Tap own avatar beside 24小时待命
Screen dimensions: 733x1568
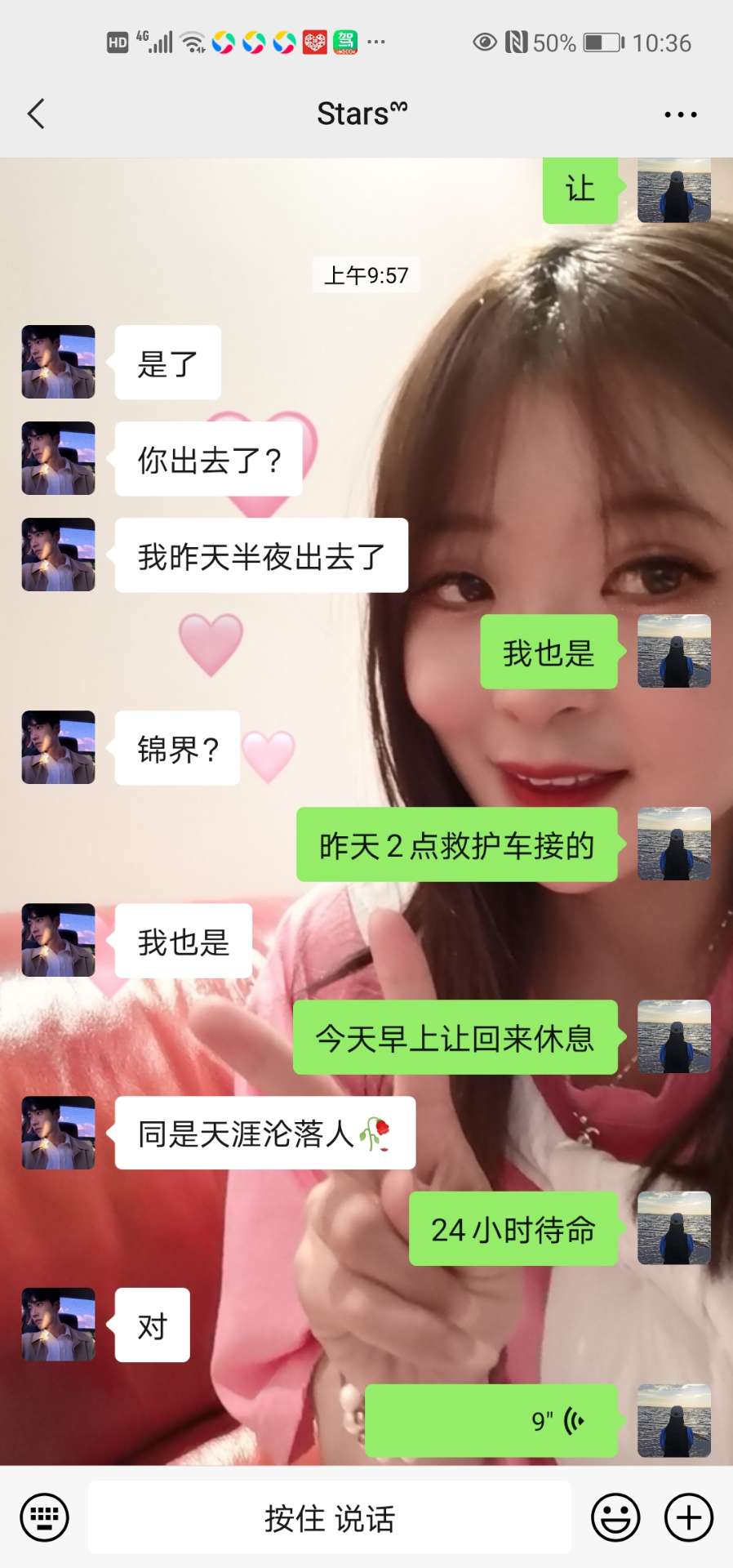click(x=673, y=1227)
